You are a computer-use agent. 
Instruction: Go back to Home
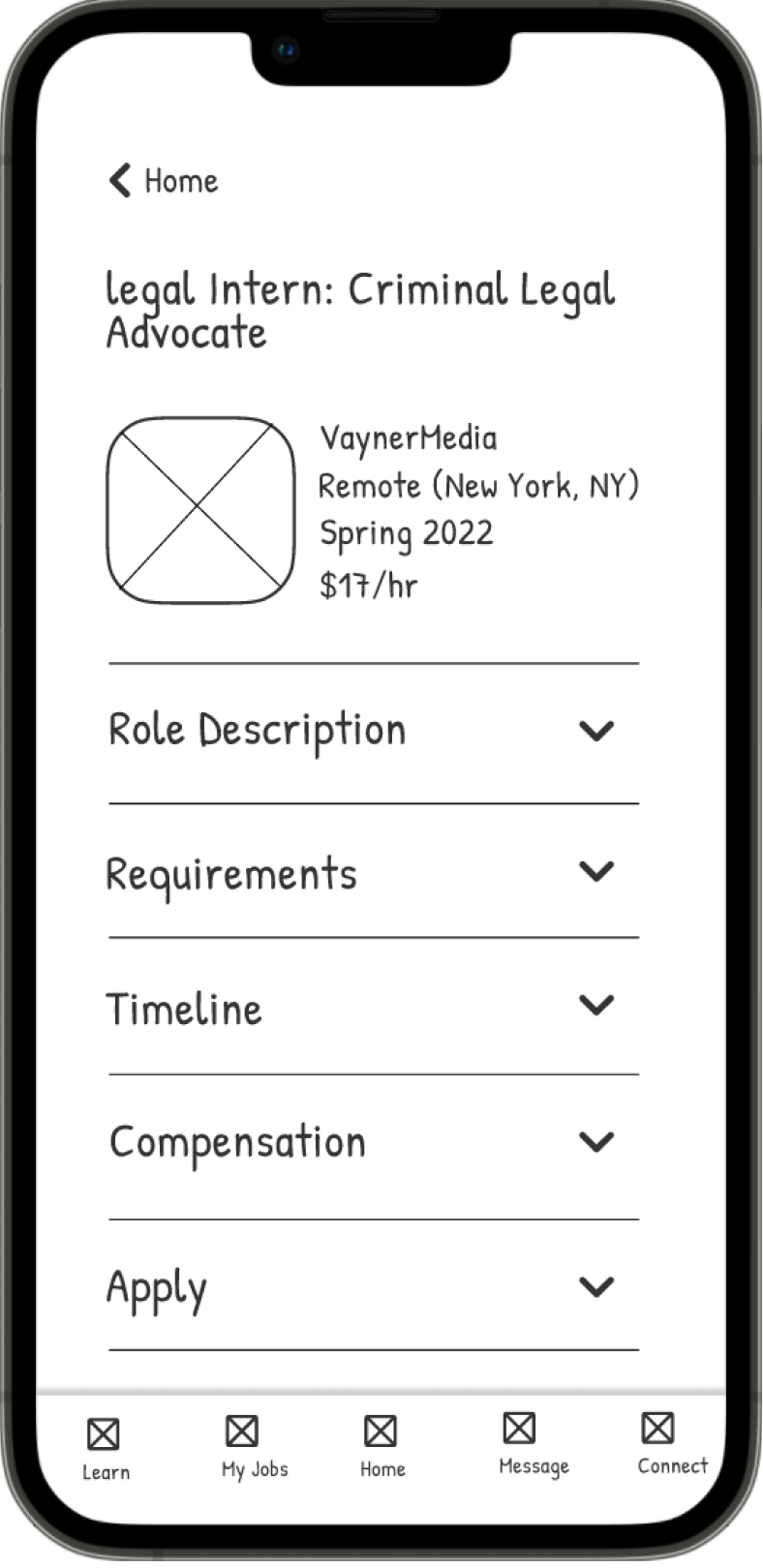(163, 181)
